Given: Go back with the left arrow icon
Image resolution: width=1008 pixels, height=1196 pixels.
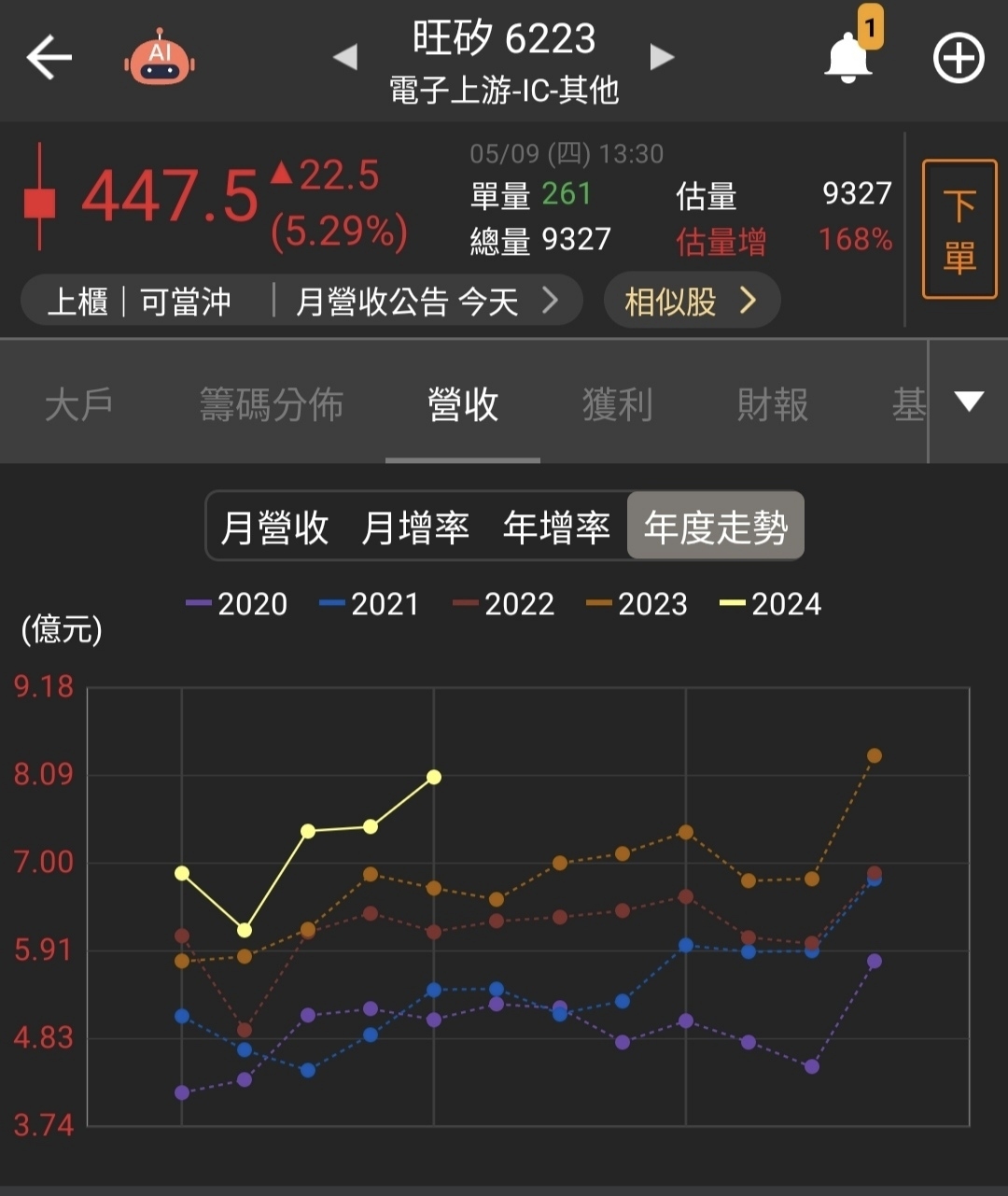Looking at the screenshot, I should [x=47, y=56].
